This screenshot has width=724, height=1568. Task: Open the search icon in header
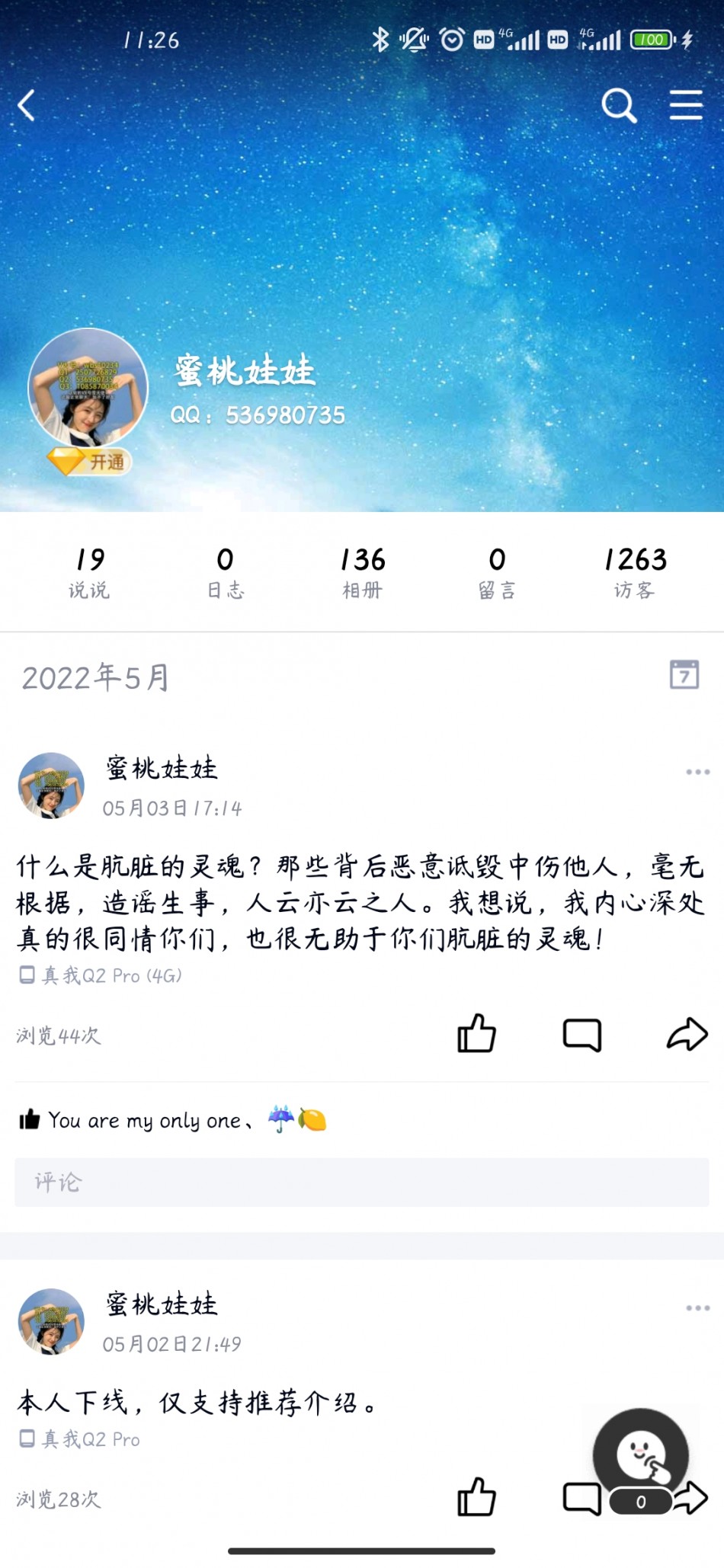click(x=618, y=105)
